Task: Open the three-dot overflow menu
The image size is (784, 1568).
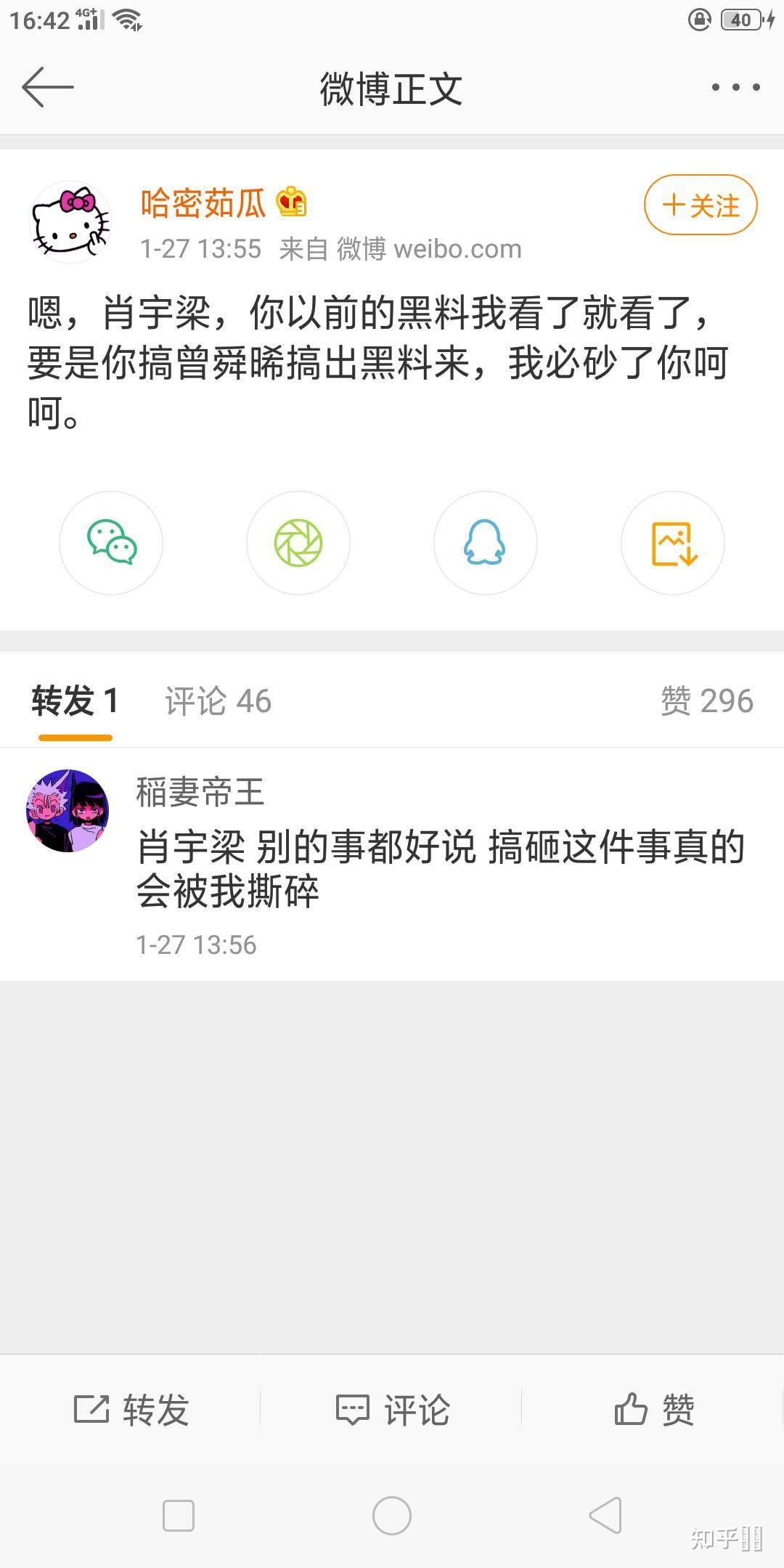Action: pyautogui.click(x=735, y=87)
